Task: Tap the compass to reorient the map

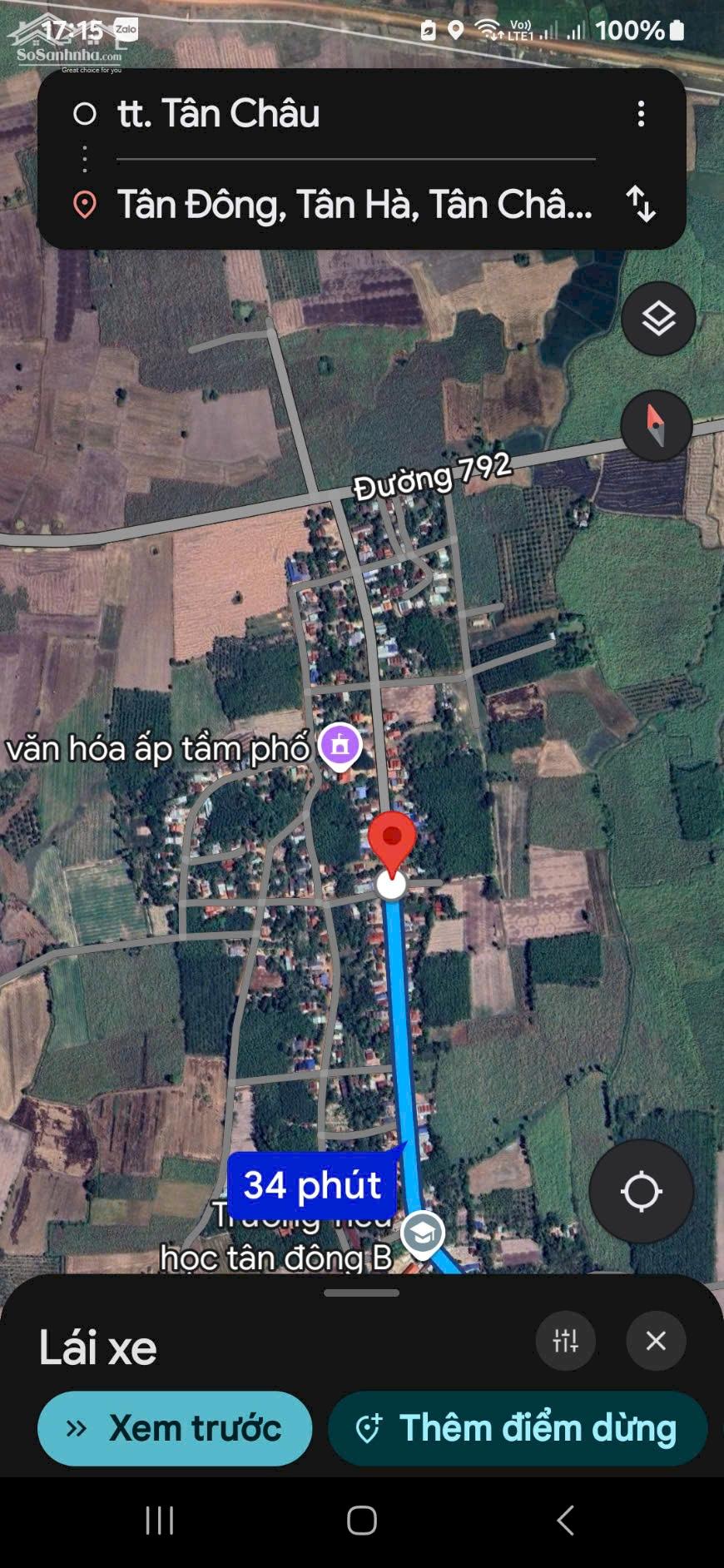Action: (x=657, y=425)
